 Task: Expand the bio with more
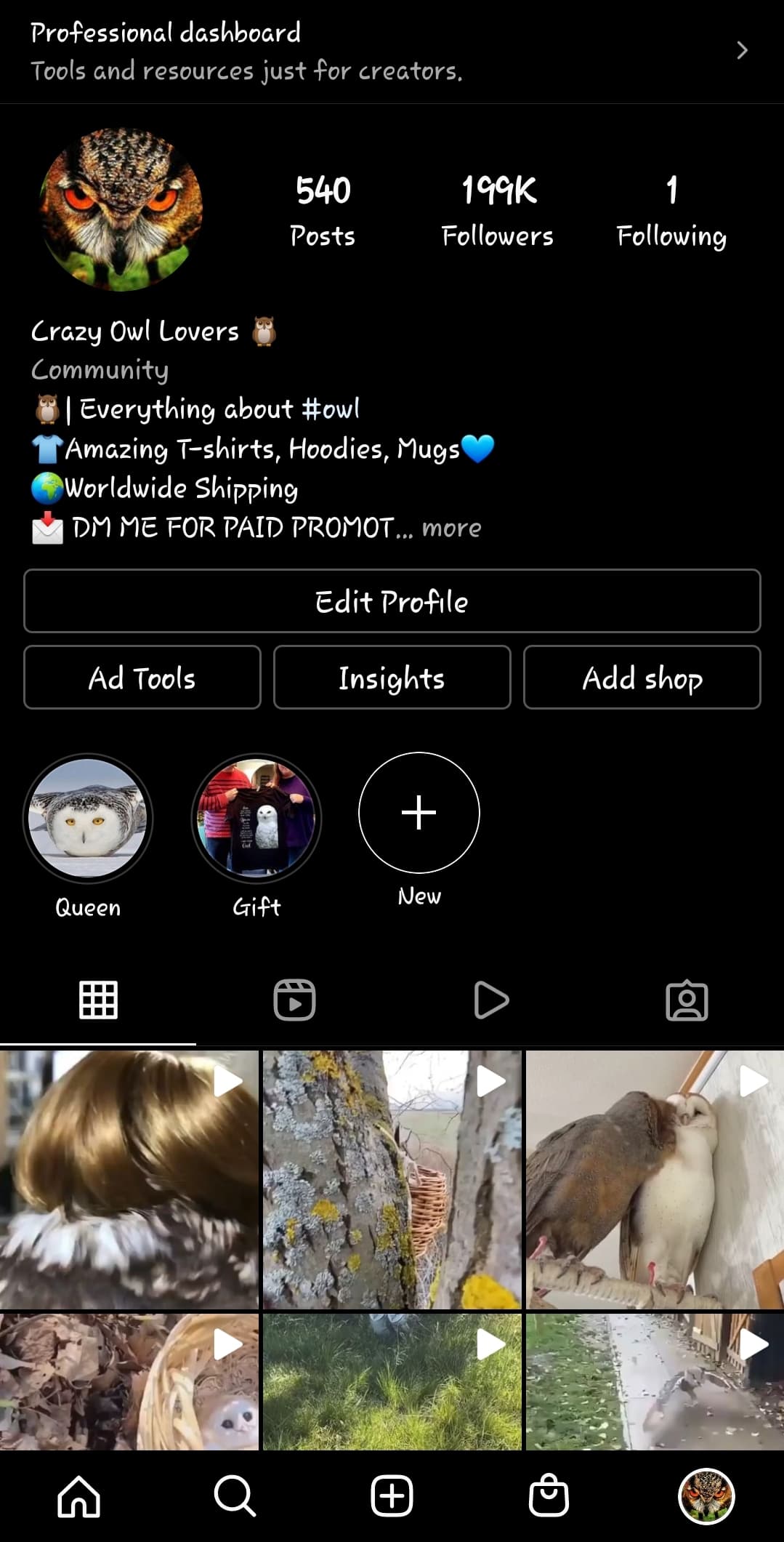(x=451, y=528)
